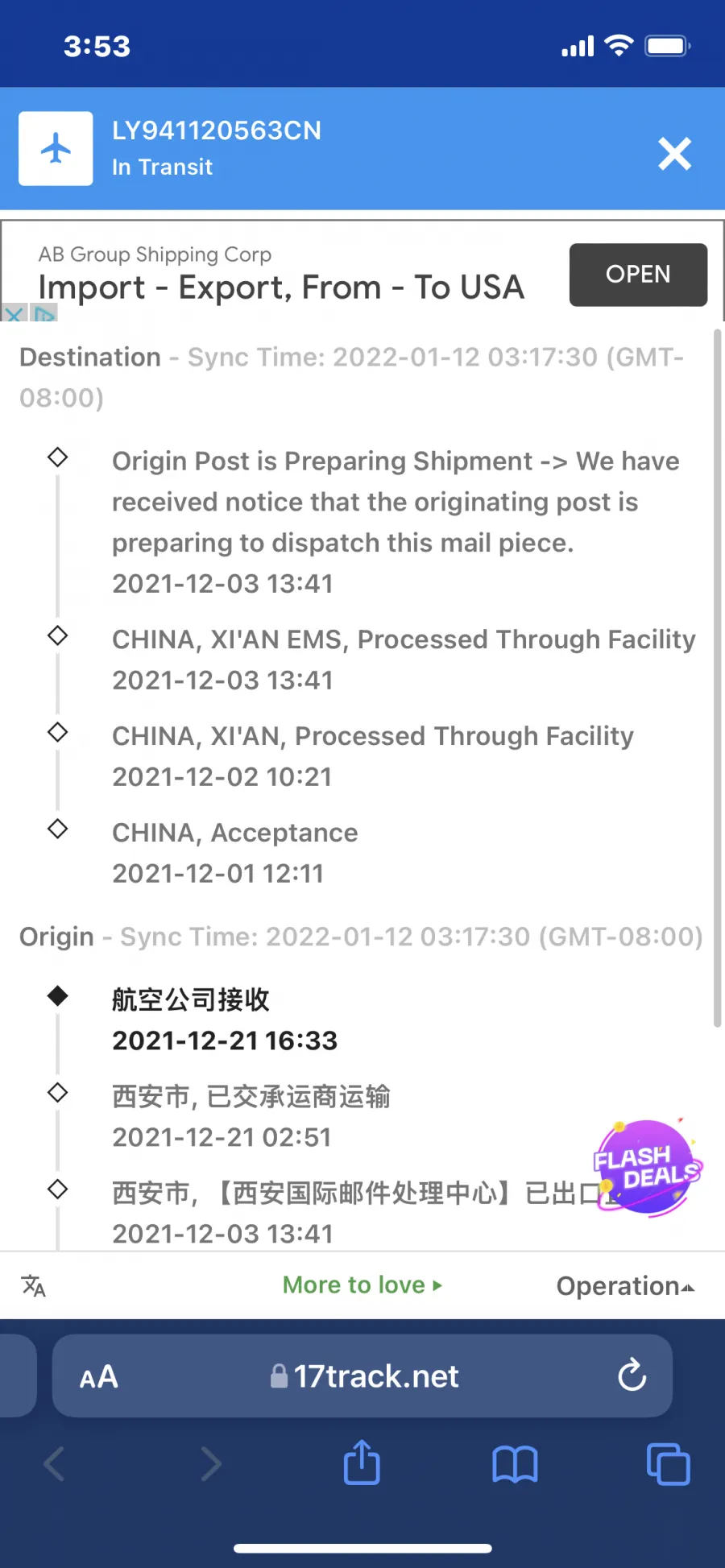Tap OPEN on the AB Group Shipping ad

638,275
